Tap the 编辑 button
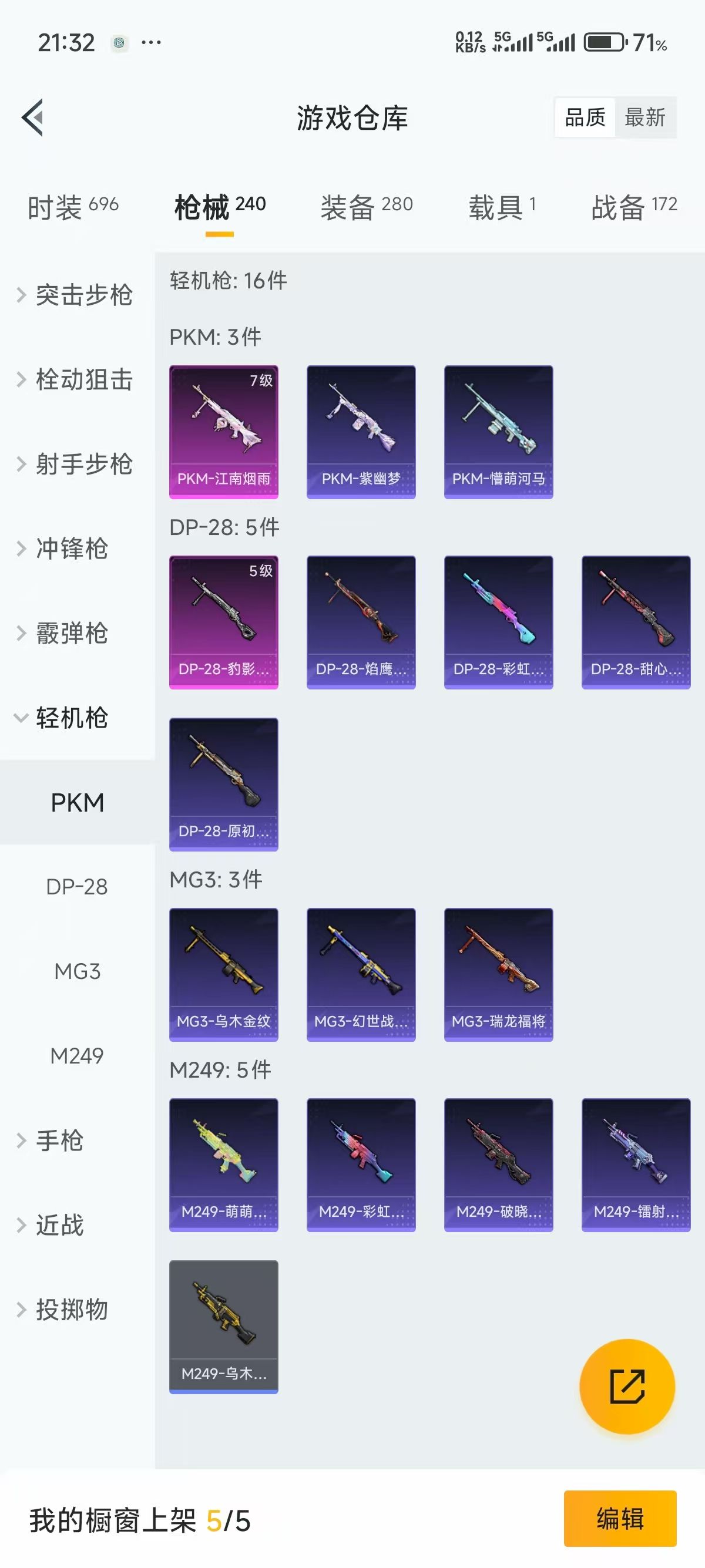 pyautogui.click(x=620, y=1518)
